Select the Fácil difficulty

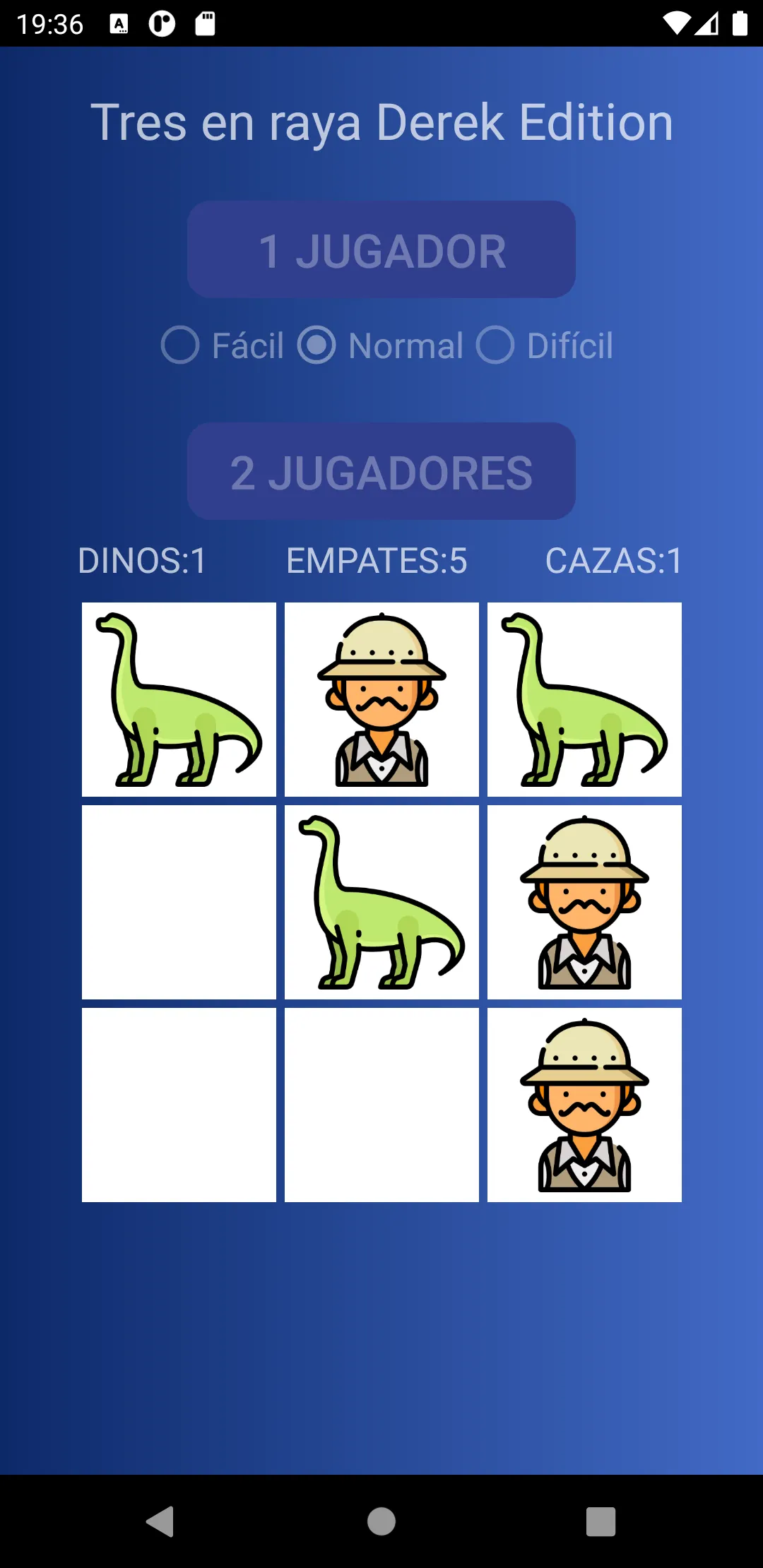[x=222, y=345]
